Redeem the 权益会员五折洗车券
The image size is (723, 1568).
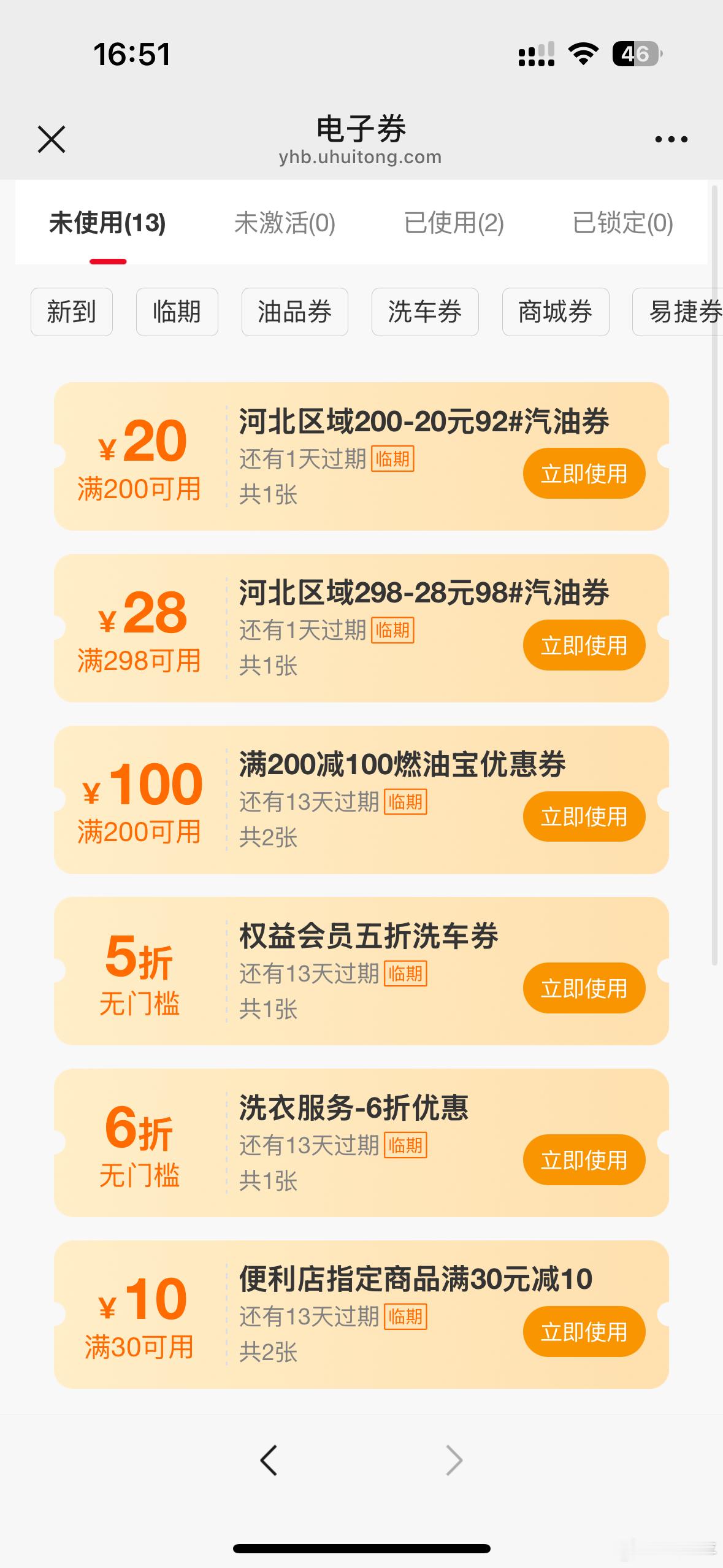[x=584, y=988]
